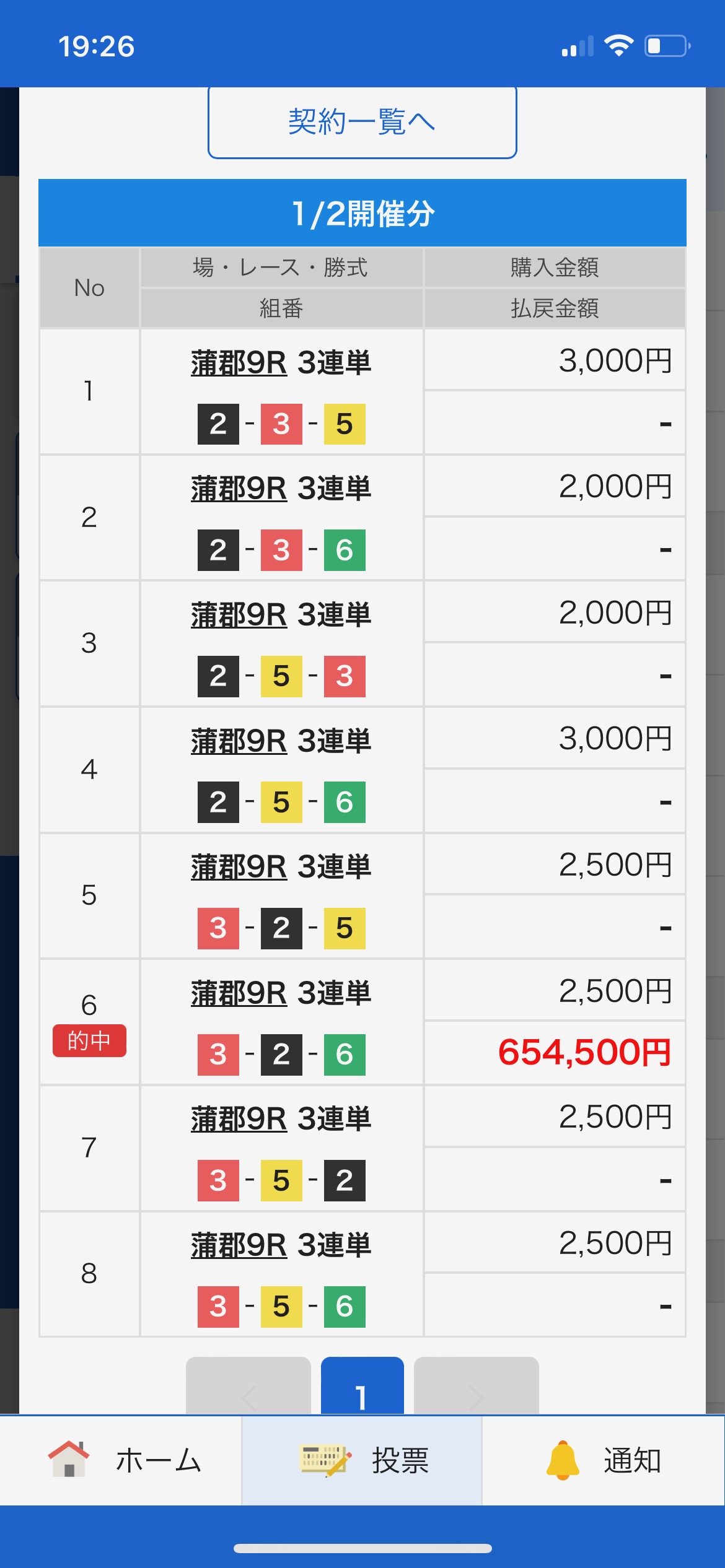Open the 契約一覧へ button
Viewport: 725px width, 1568px height.
point(362,122)
